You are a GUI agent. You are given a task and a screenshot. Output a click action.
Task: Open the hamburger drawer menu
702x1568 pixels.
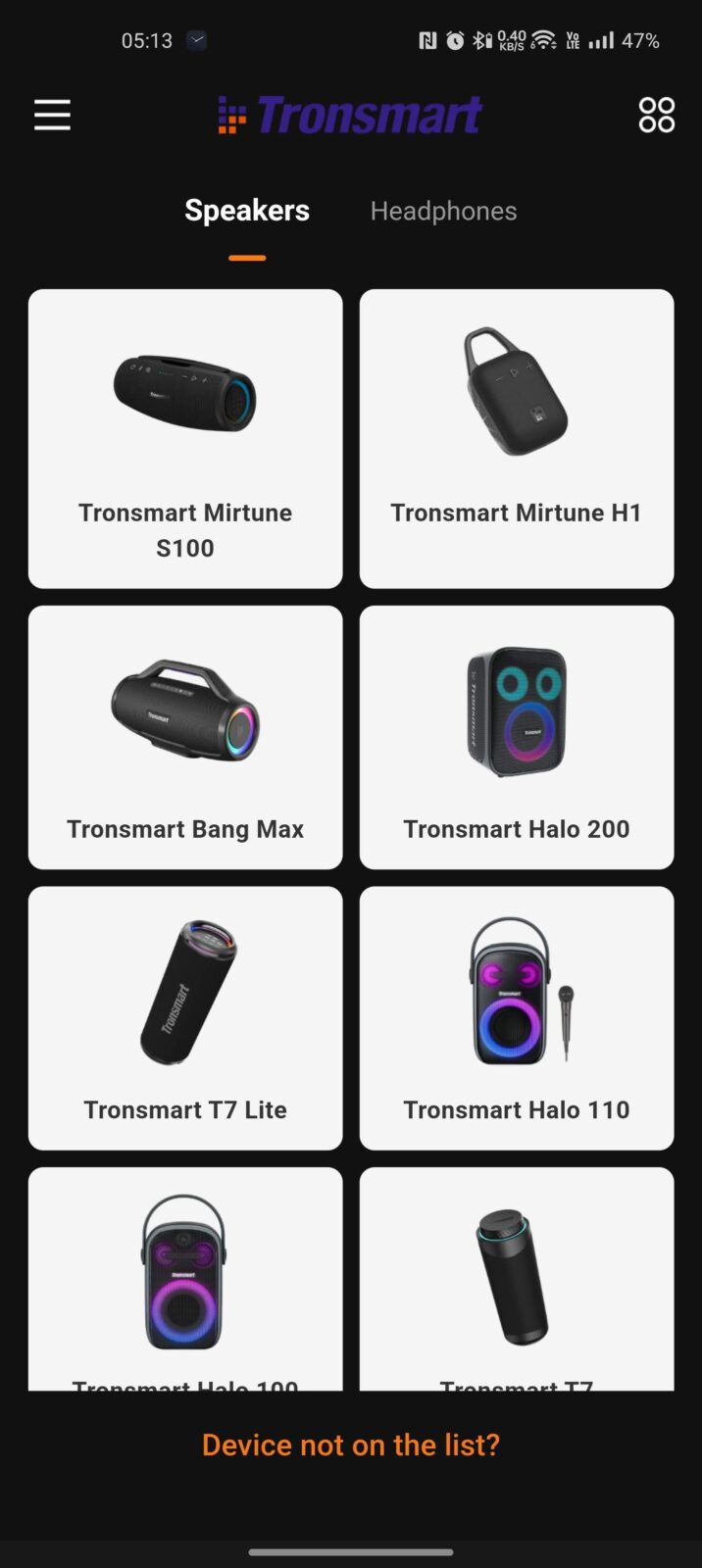coord(53,115)
